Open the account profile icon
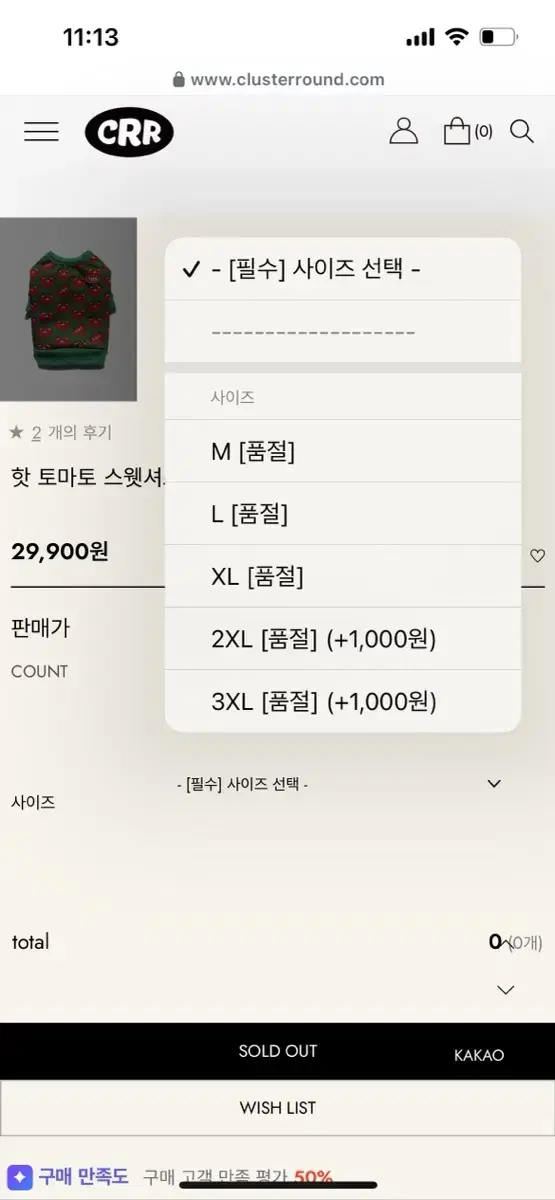The width and height of the screenshot is (555, 1200). pyautogui.click(x=403, y=131)
